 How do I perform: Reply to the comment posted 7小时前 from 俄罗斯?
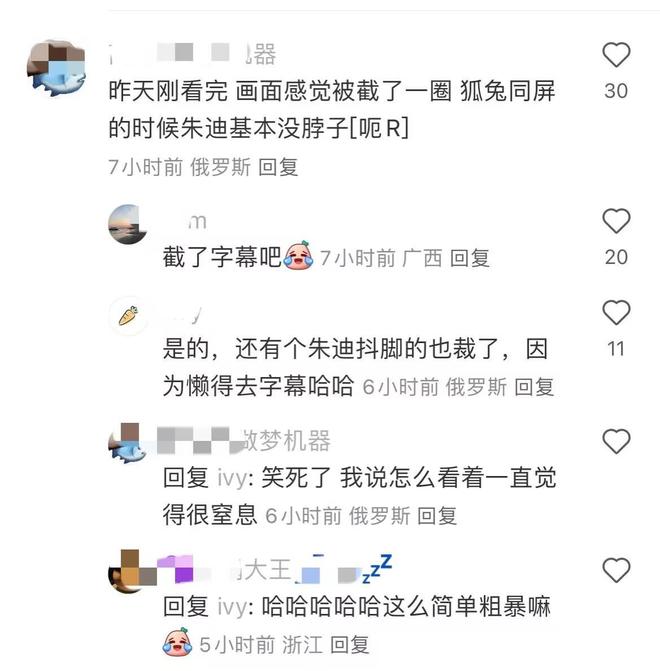[278, 167]
